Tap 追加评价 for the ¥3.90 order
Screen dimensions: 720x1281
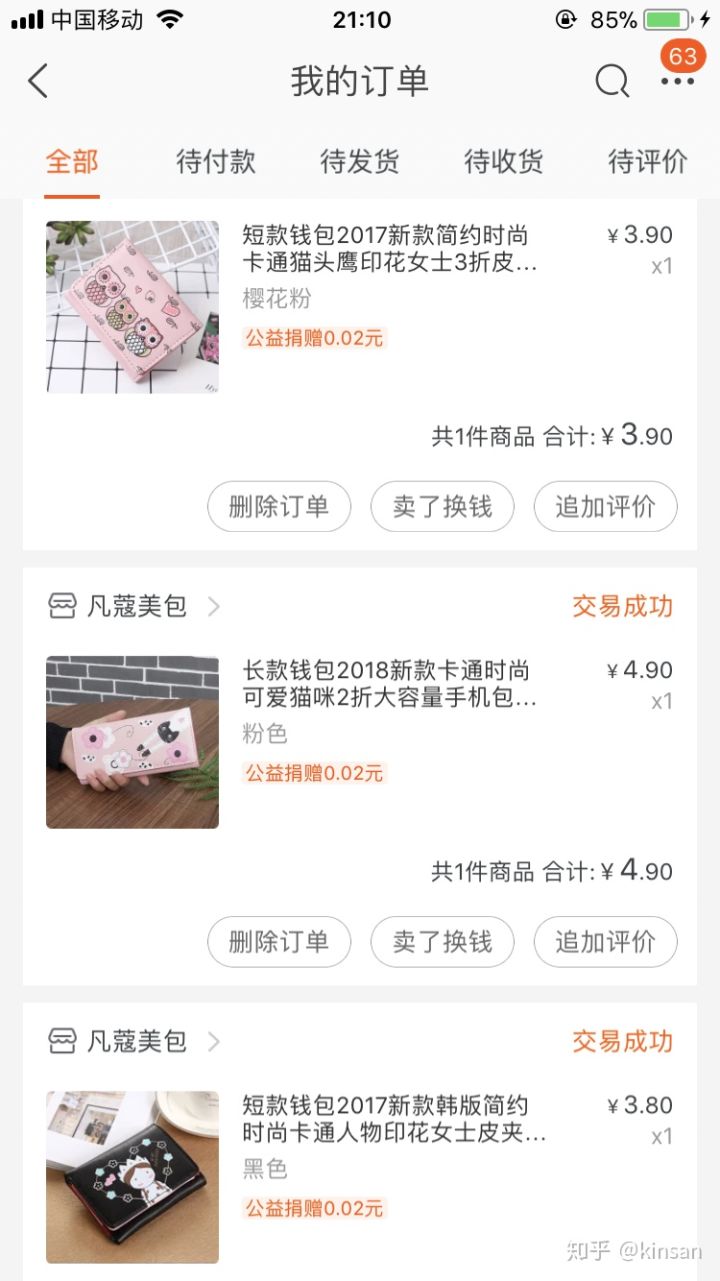click(x=605, y=506)
